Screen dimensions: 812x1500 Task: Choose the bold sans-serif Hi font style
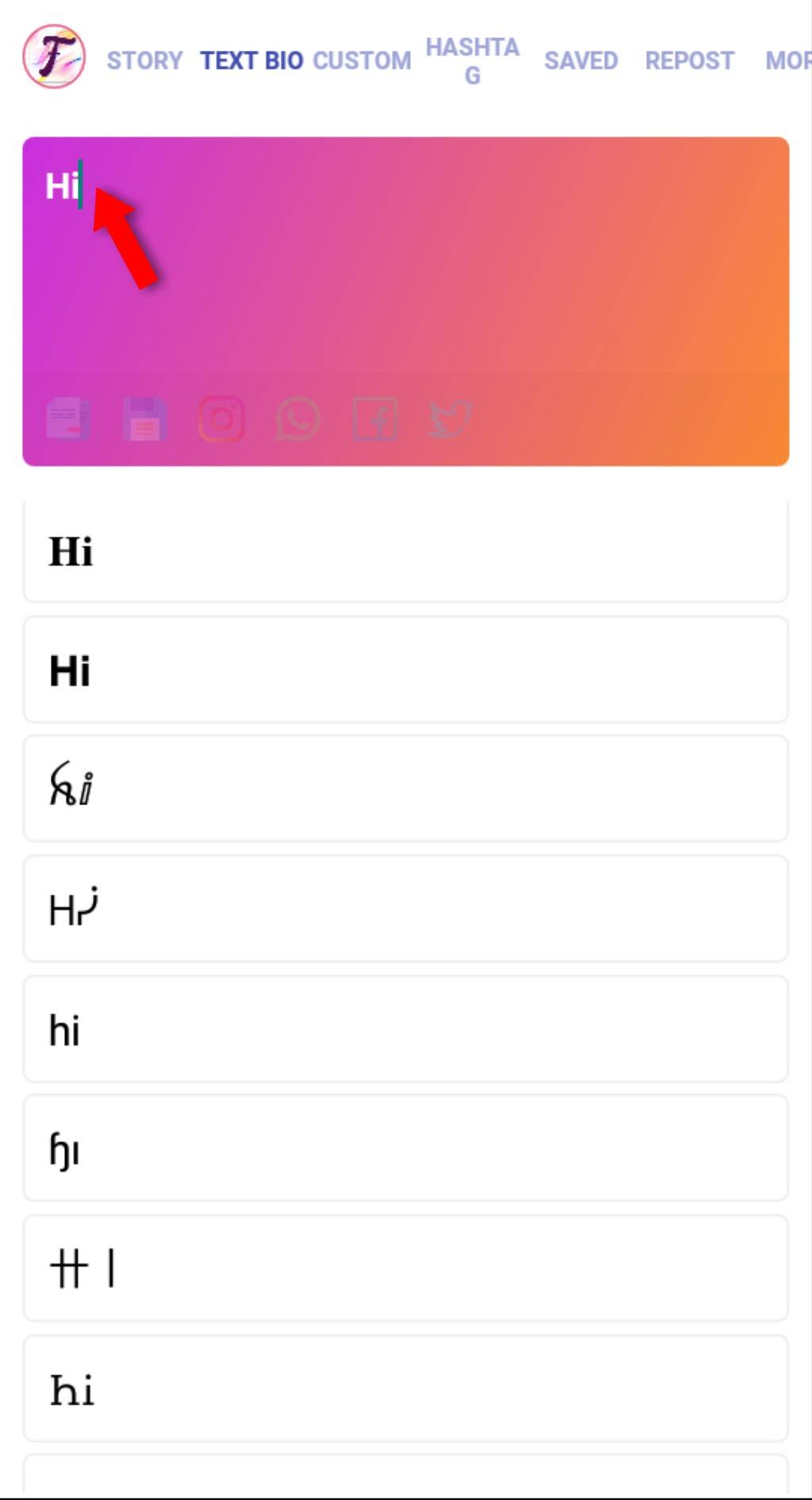(x=404, y=670)
